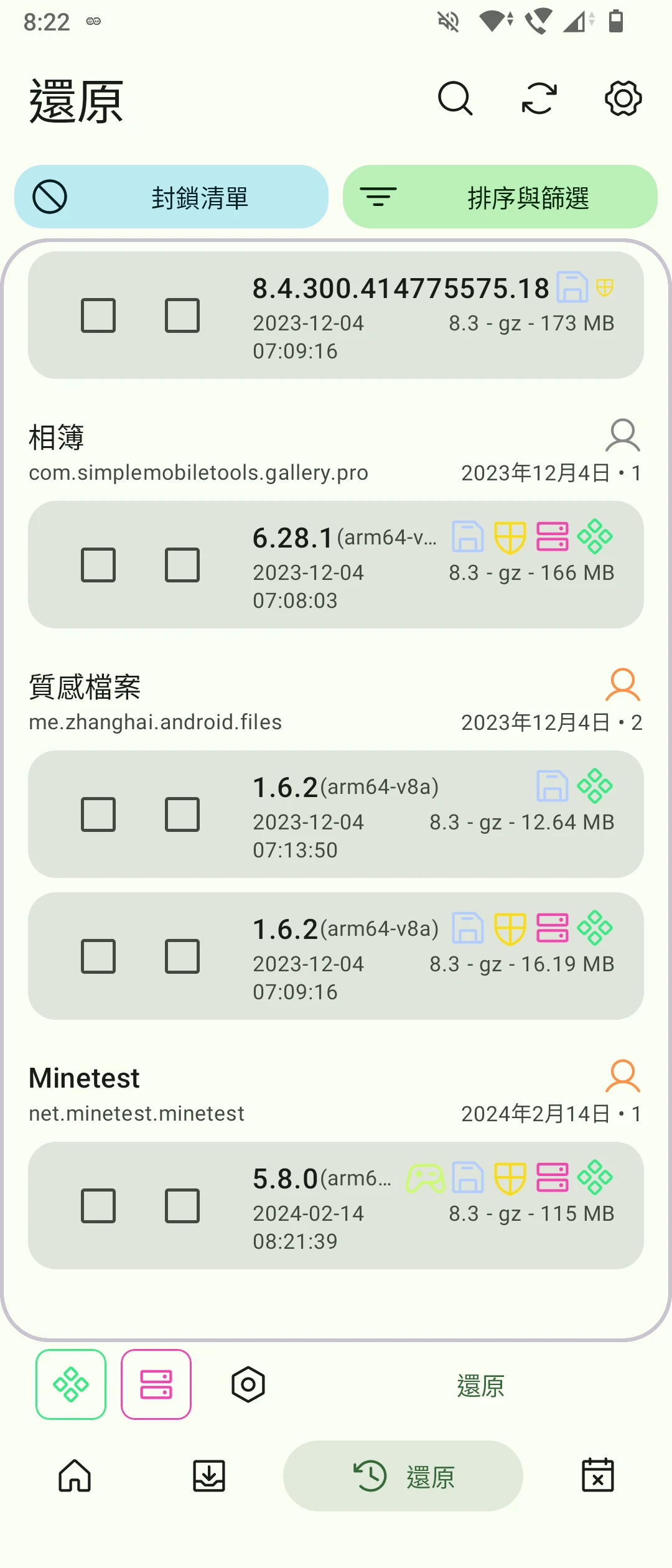The image size is (672, 1568).
Task: Tick the second checkbox for backup 6.28.1
Action: (x=182, y=565)
